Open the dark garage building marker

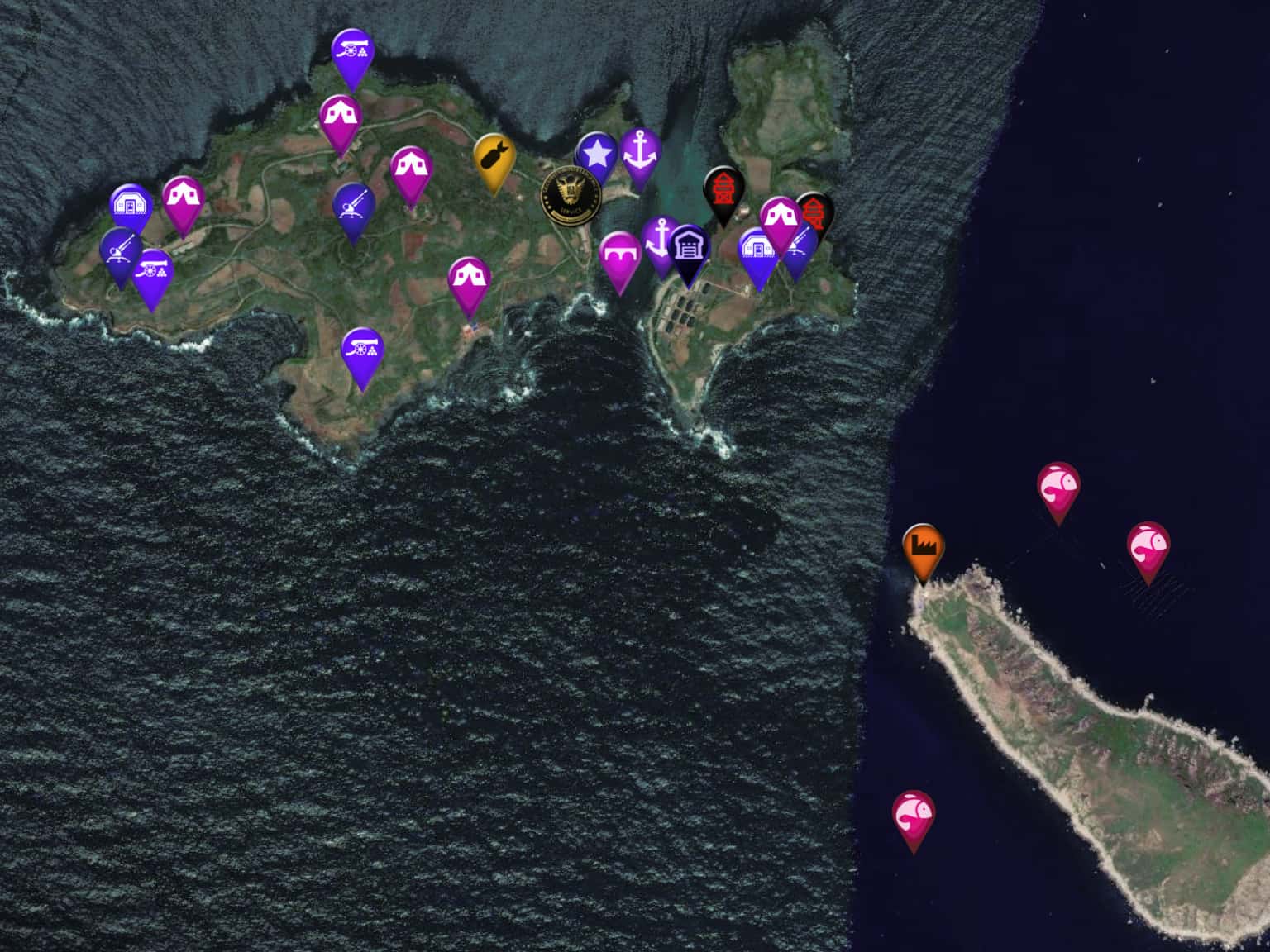pos(689,248)
